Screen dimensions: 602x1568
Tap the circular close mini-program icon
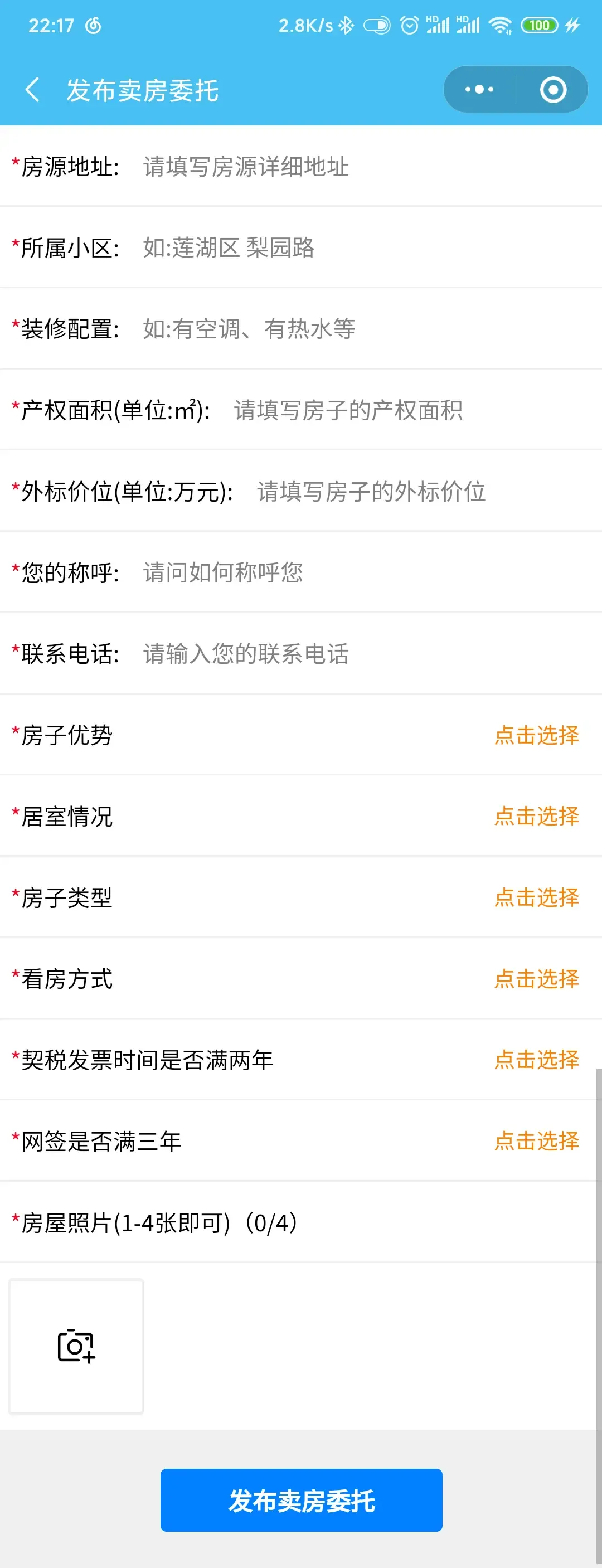pos(553,89)
